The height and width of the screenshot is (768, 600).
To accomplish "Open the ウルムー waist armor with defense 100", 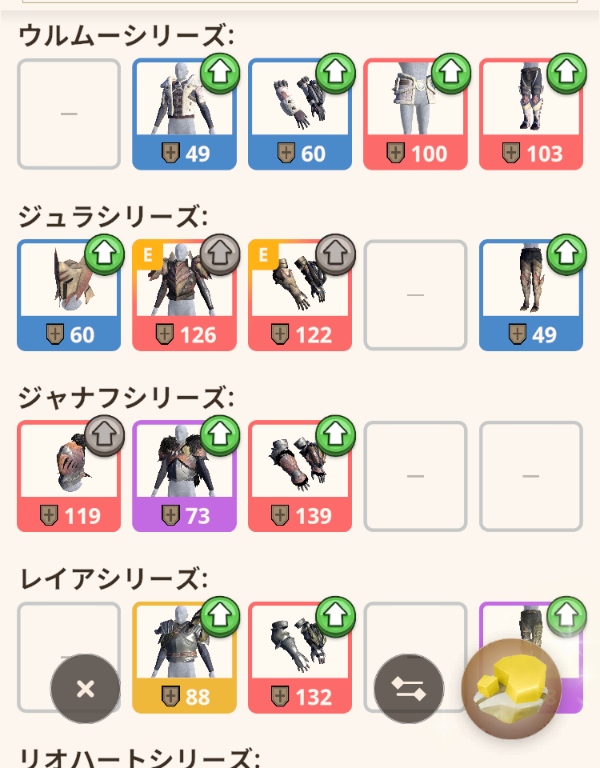I will [x=415, y=114].
